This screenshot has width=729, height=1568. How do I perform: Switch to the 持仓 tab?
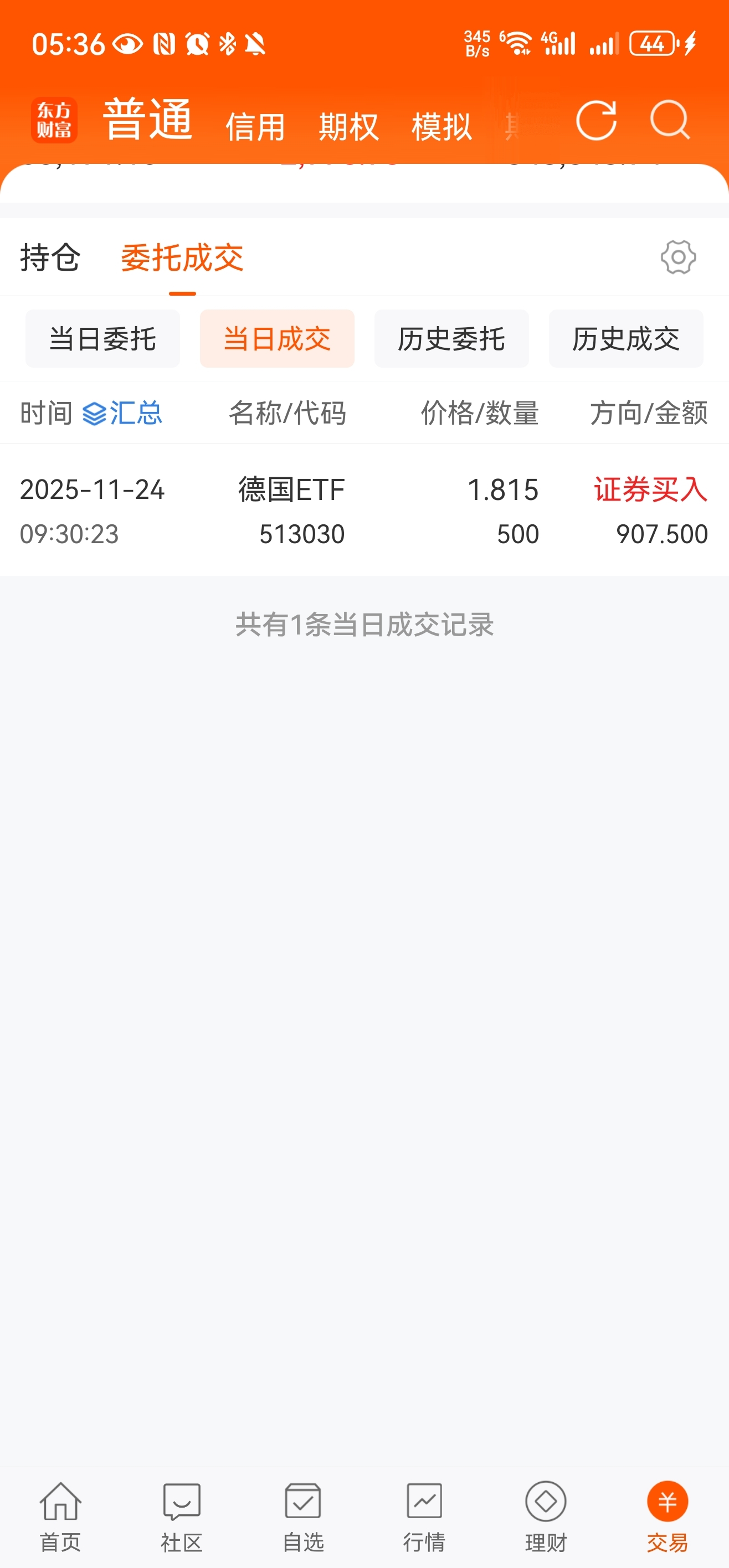pos(50,257)
